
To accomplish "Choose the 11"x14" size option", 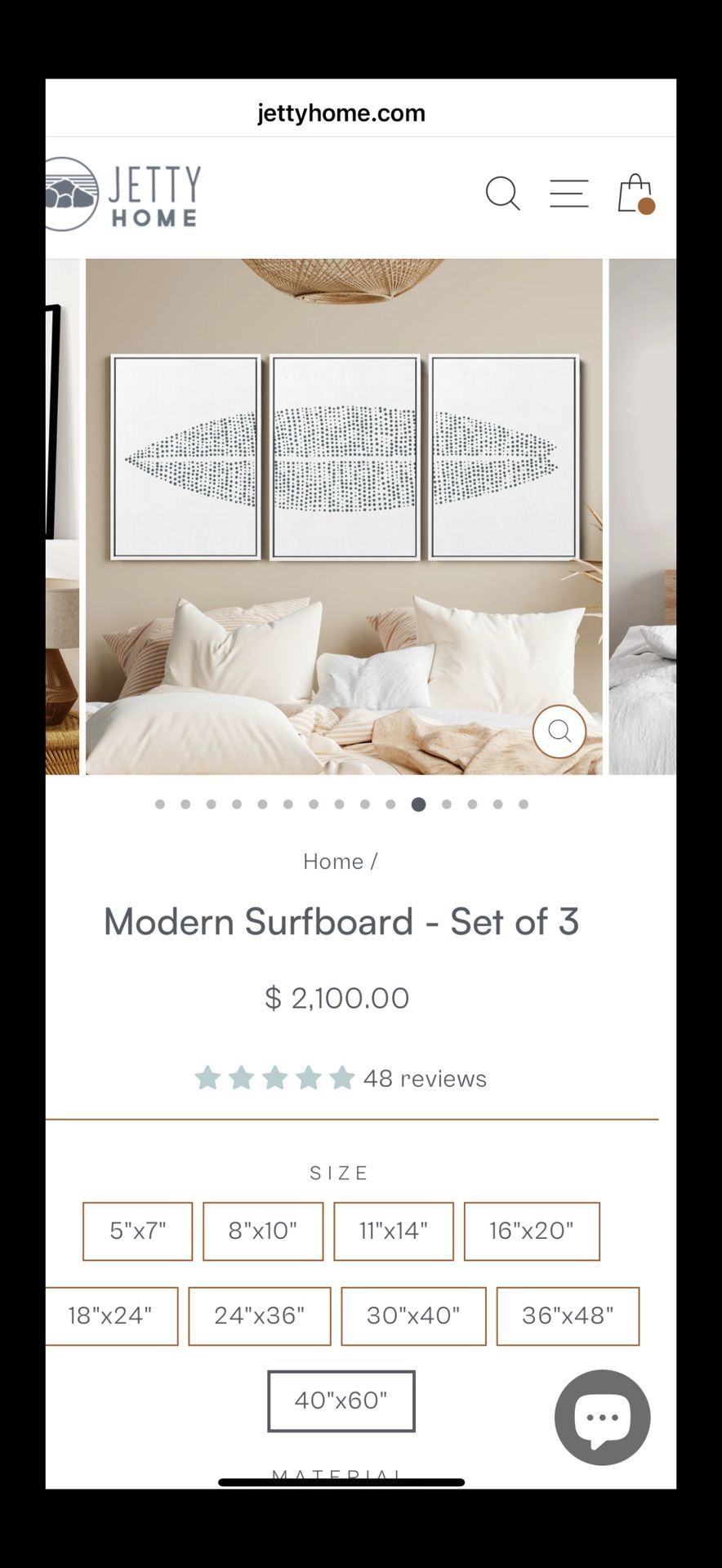I will 394,1231.
